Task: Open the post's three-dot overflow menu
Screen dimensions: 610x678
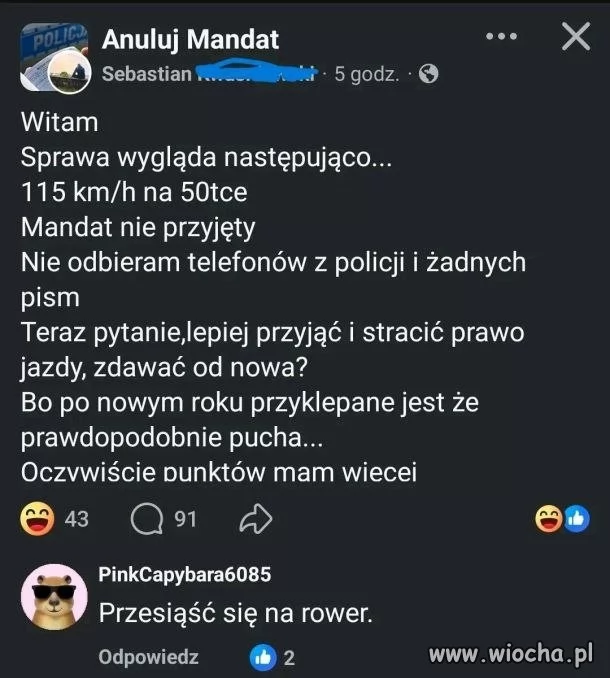Action: point(501,37)
